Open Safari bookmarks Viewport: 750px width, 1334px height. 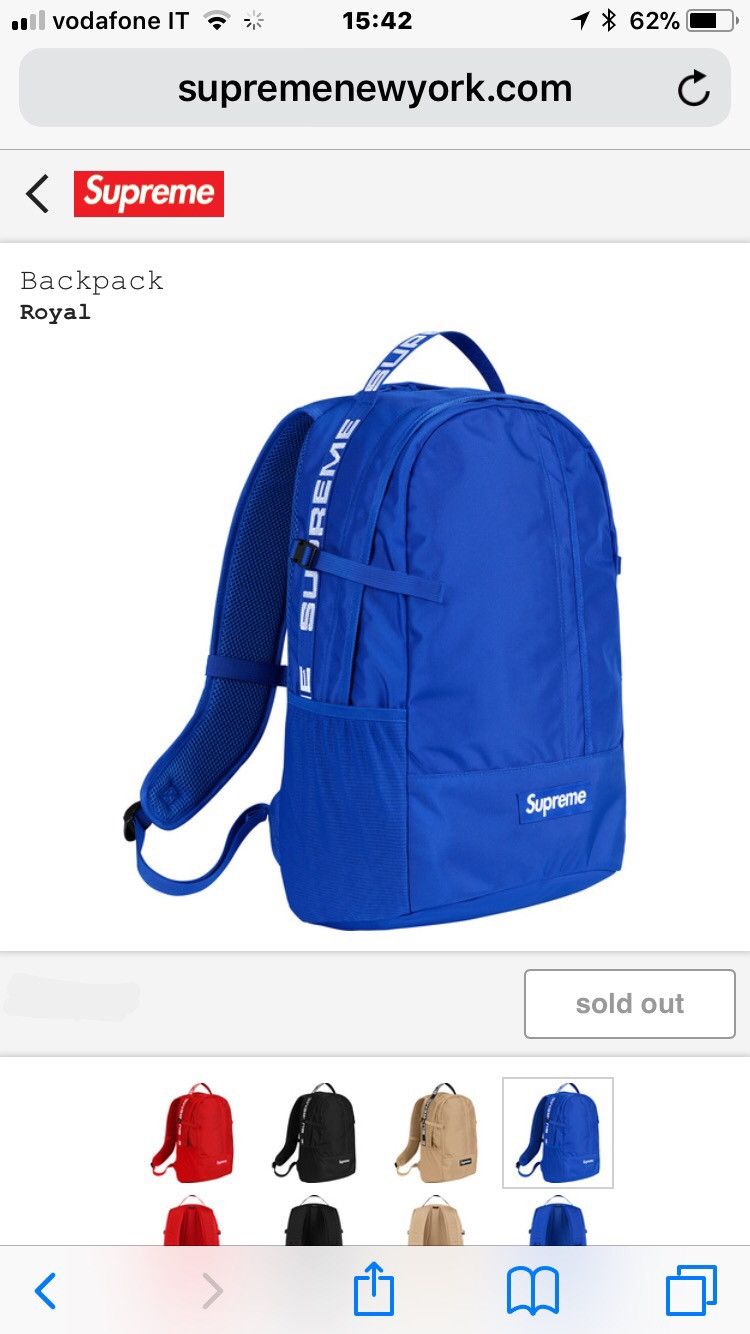532,1291
